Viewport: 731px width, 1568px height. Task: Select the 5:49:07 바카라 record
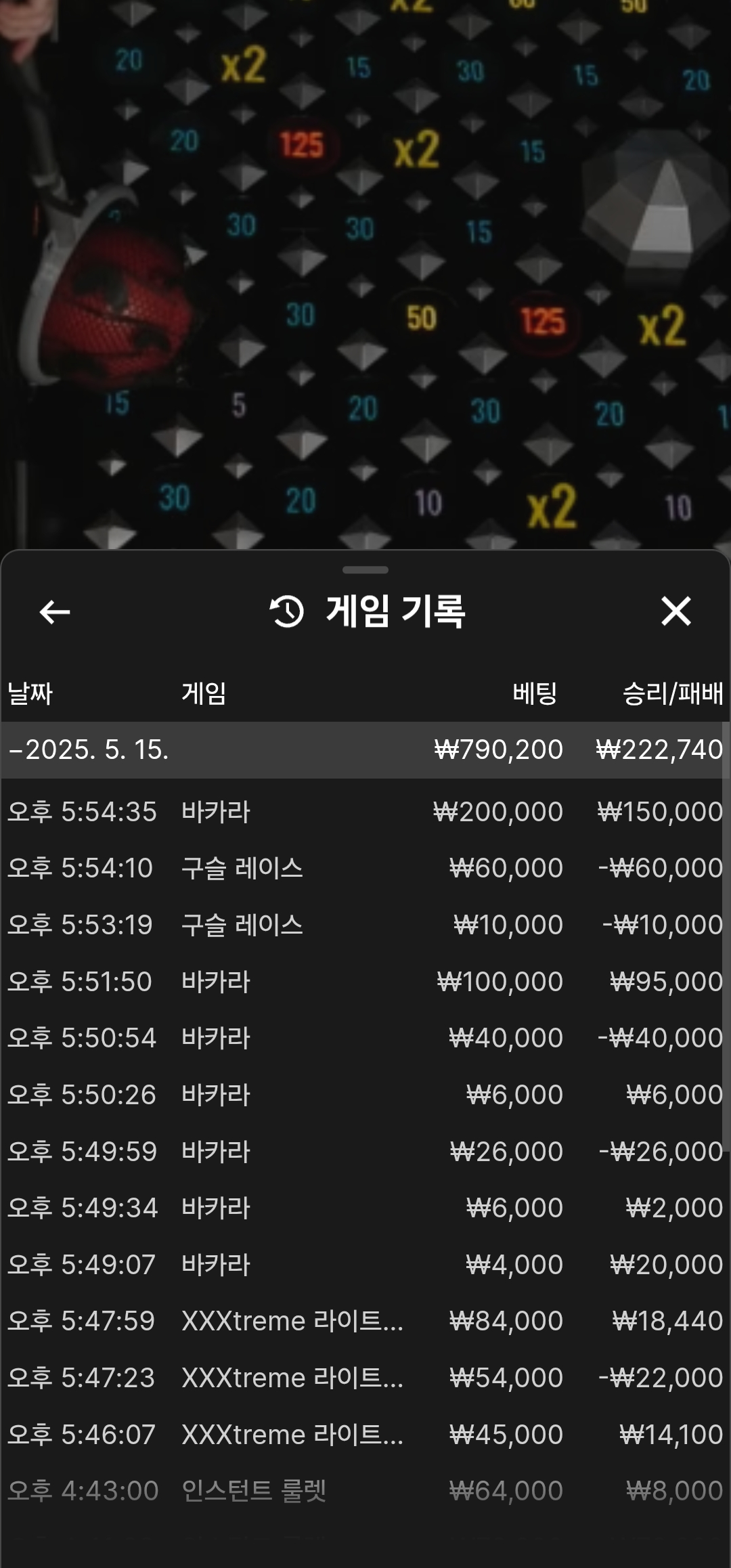click(365, 1265)
